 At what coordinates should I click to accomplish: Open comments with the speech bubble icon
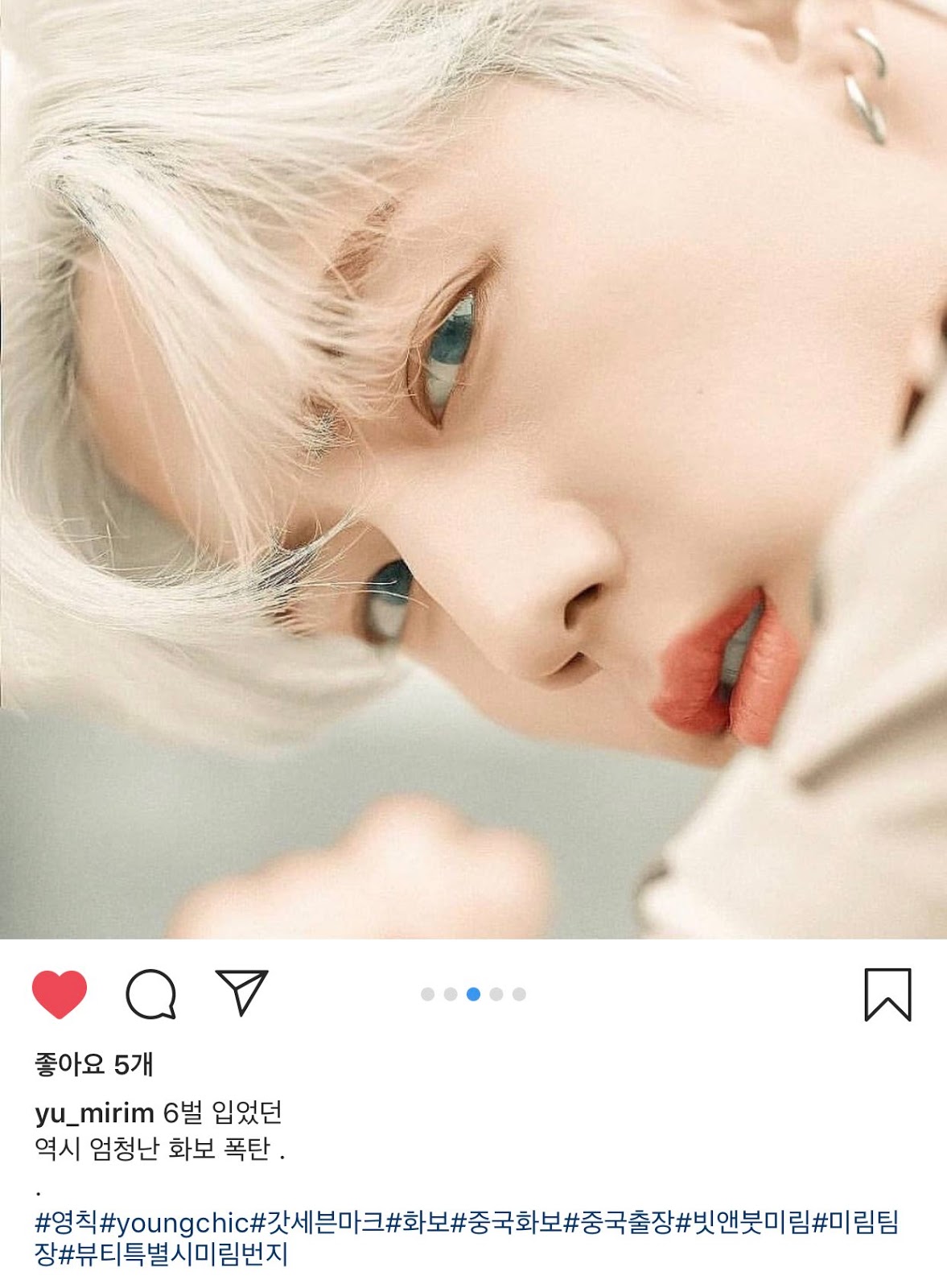coord(150,994)
